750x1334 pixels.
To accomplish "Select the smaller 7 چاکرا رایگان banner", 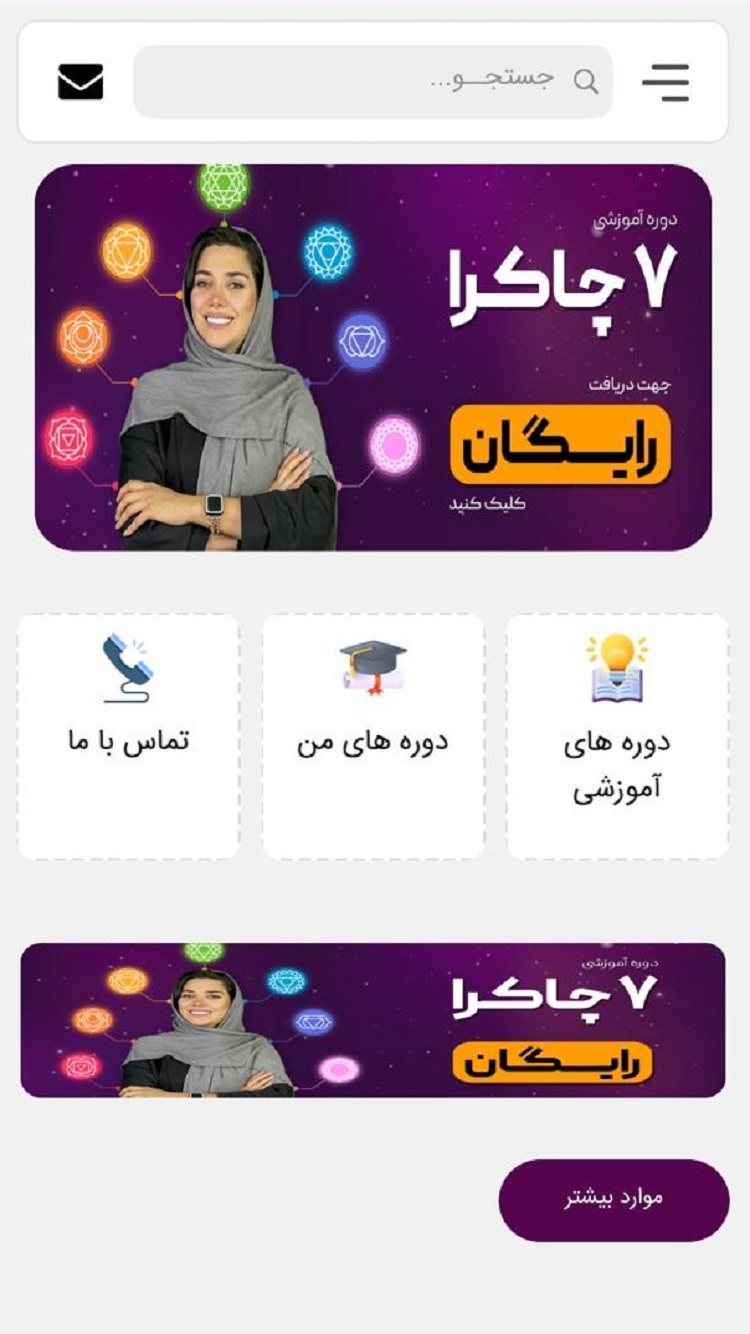I will tap(373, 1020).
